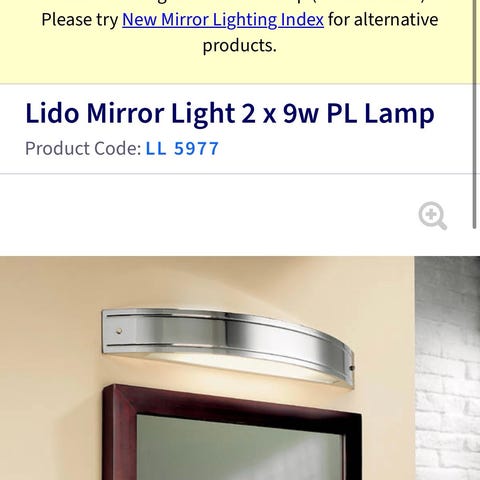Open the Lido mirror light product photo
The width and height of the screenshot is (480, 480).
(240, 368)
